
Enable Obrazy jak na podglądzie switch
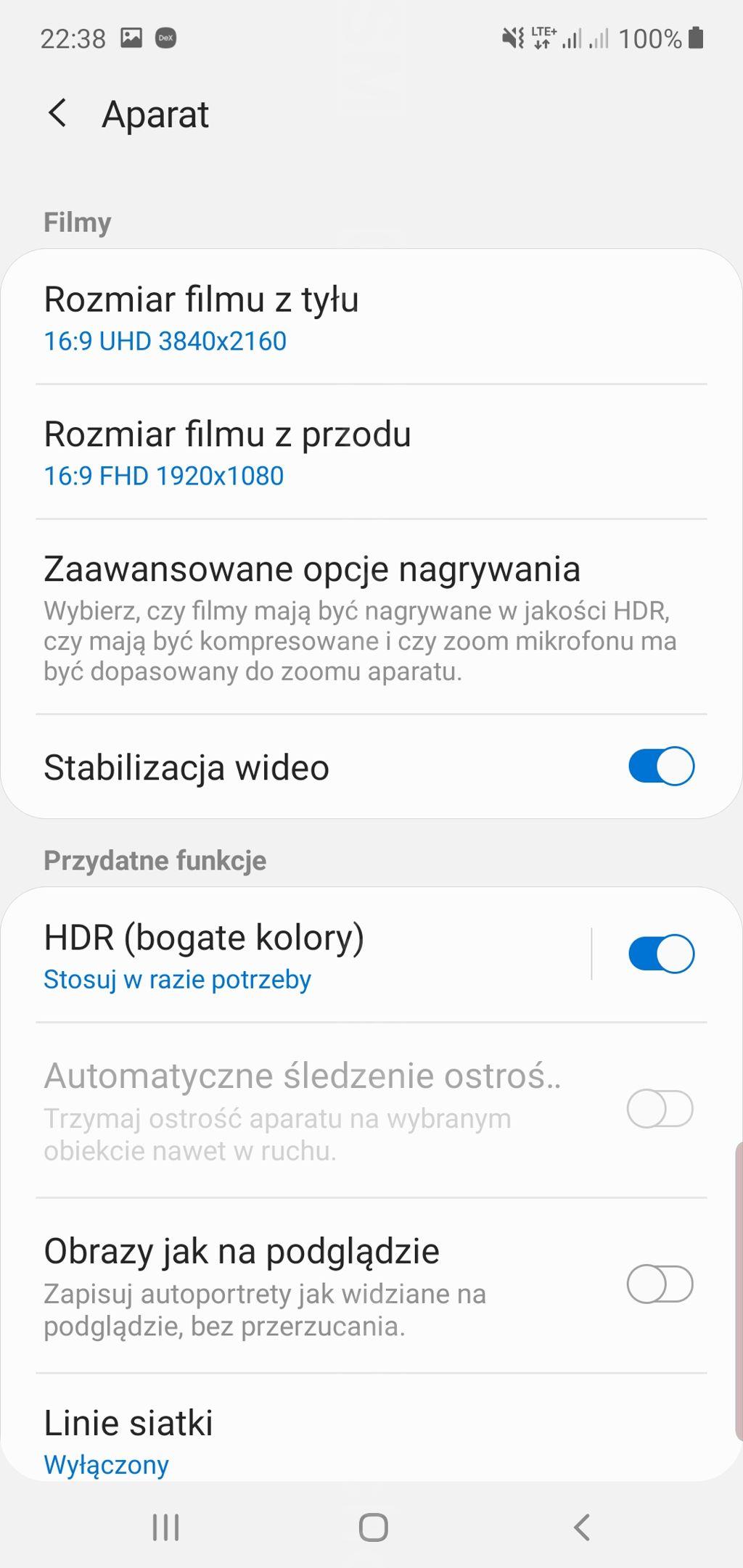[x=660, y=1284]
